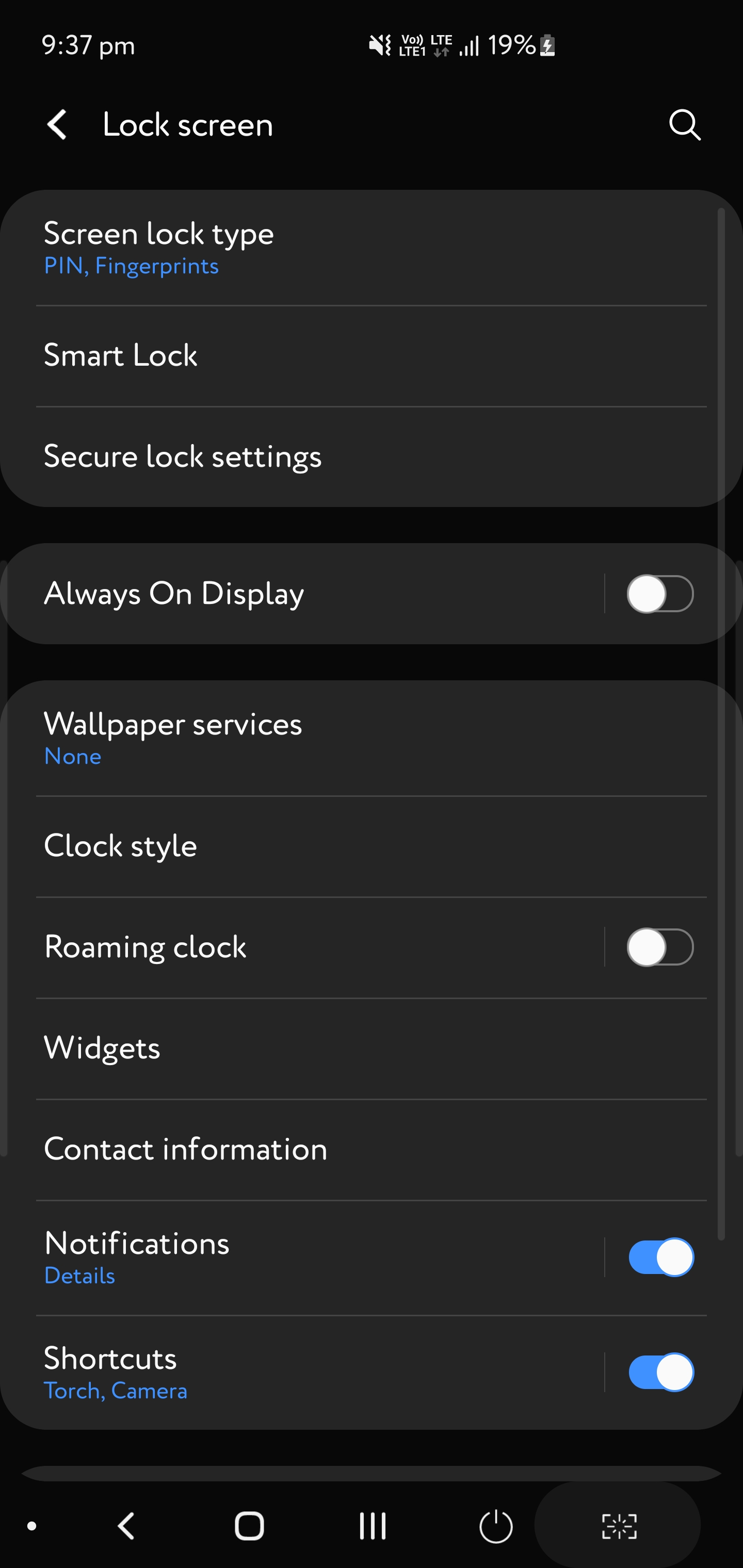Tap the screen capture icon in navigation bar
Viewport: 743px width, 1568px height.
[x=619, y=1525]
